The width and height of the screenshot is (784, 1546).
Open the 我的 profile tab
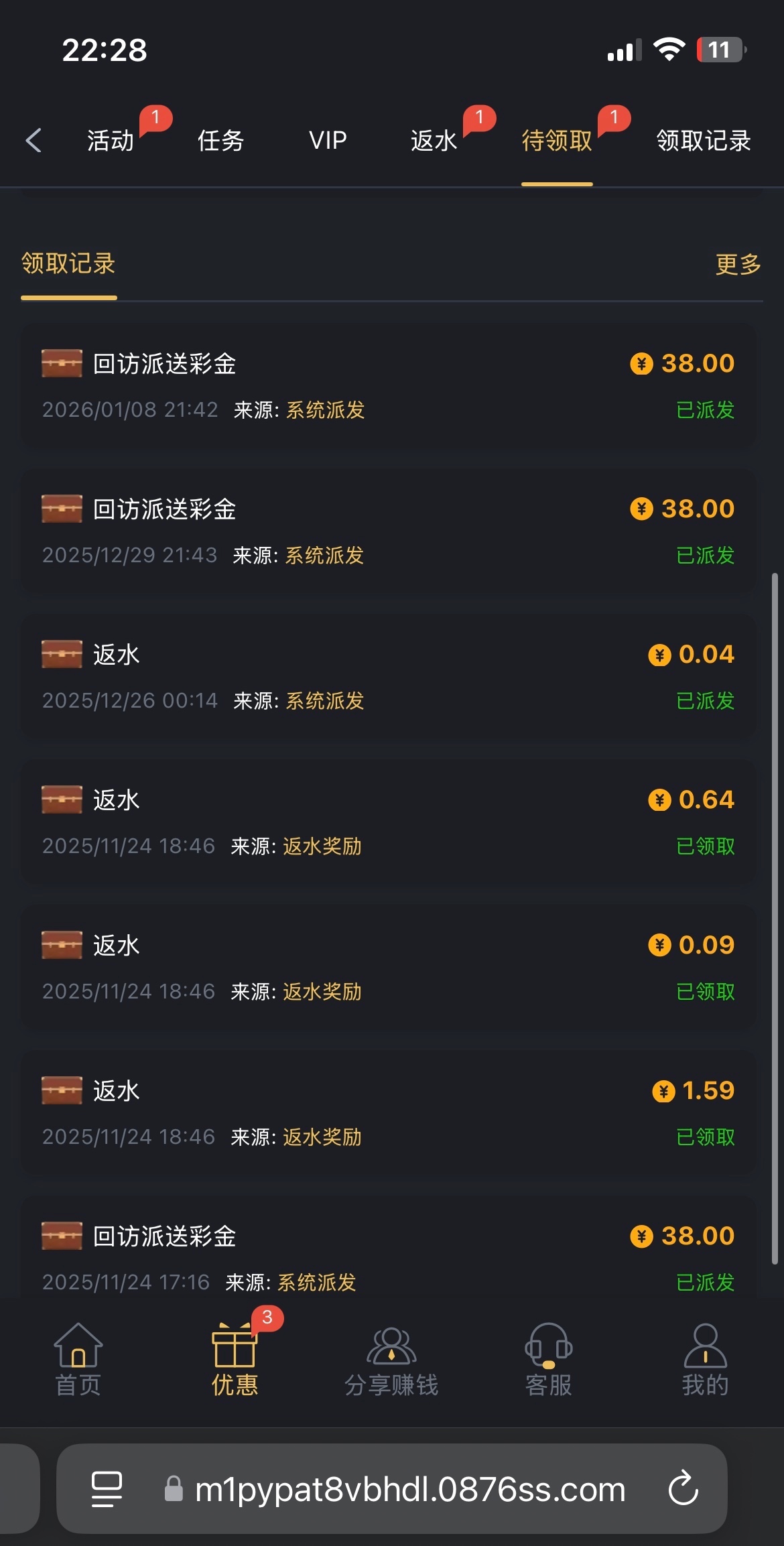click(x=705, y=1360)
